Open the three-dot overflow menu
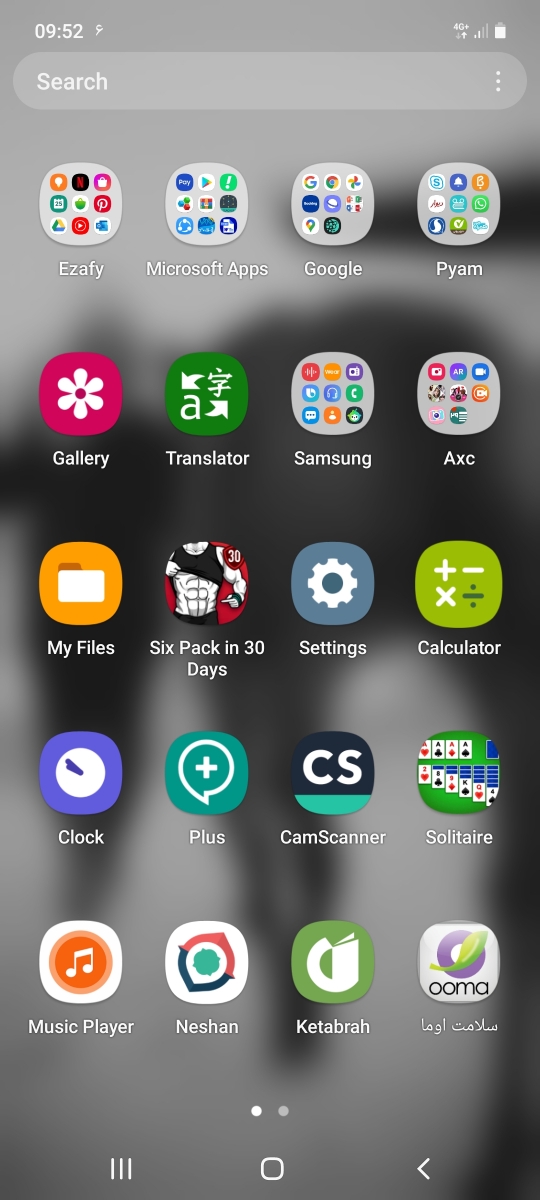 click(x=498, y=81)
